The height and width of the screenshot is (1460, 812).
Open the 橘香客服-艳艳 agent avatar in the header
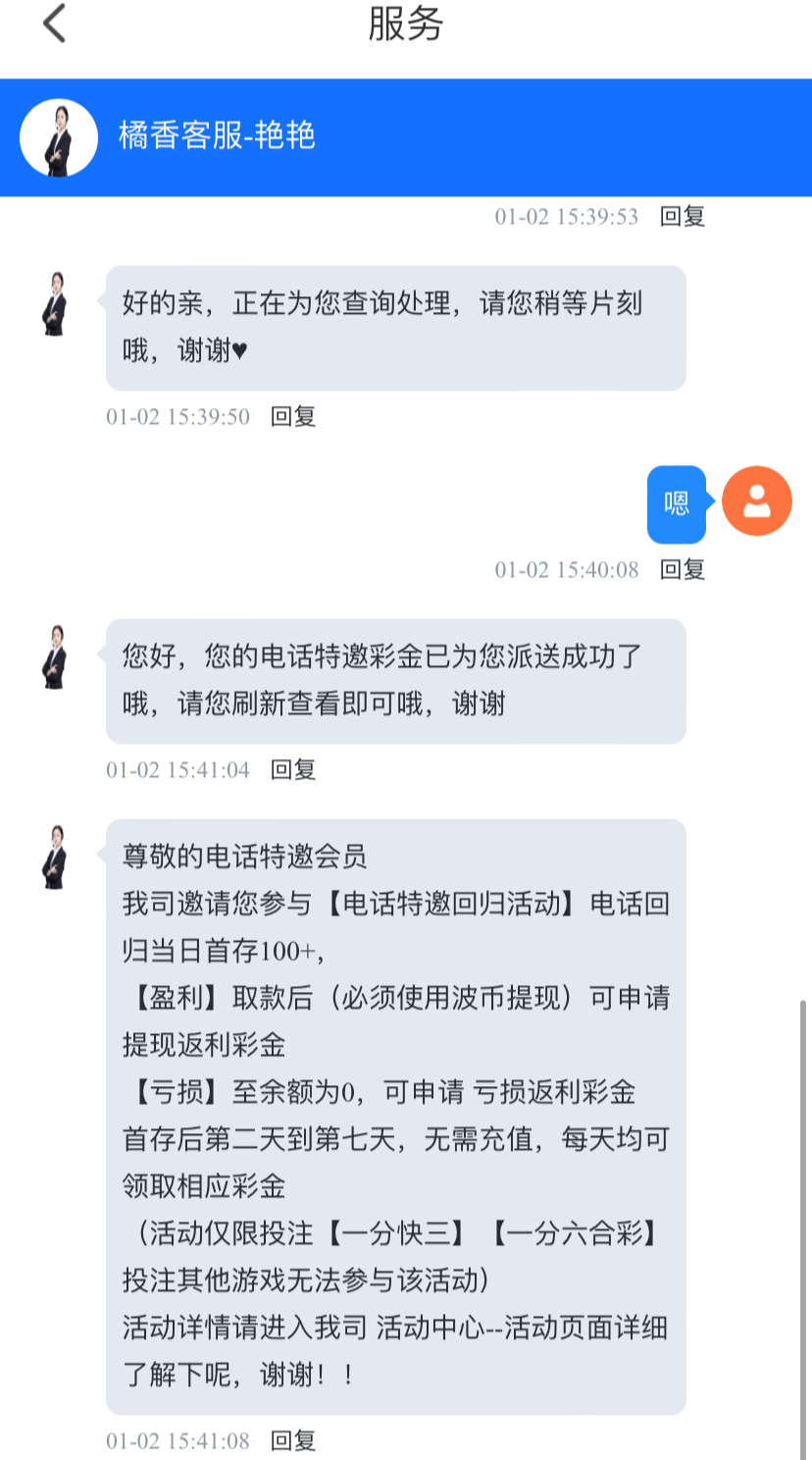[x=59, y=138]
